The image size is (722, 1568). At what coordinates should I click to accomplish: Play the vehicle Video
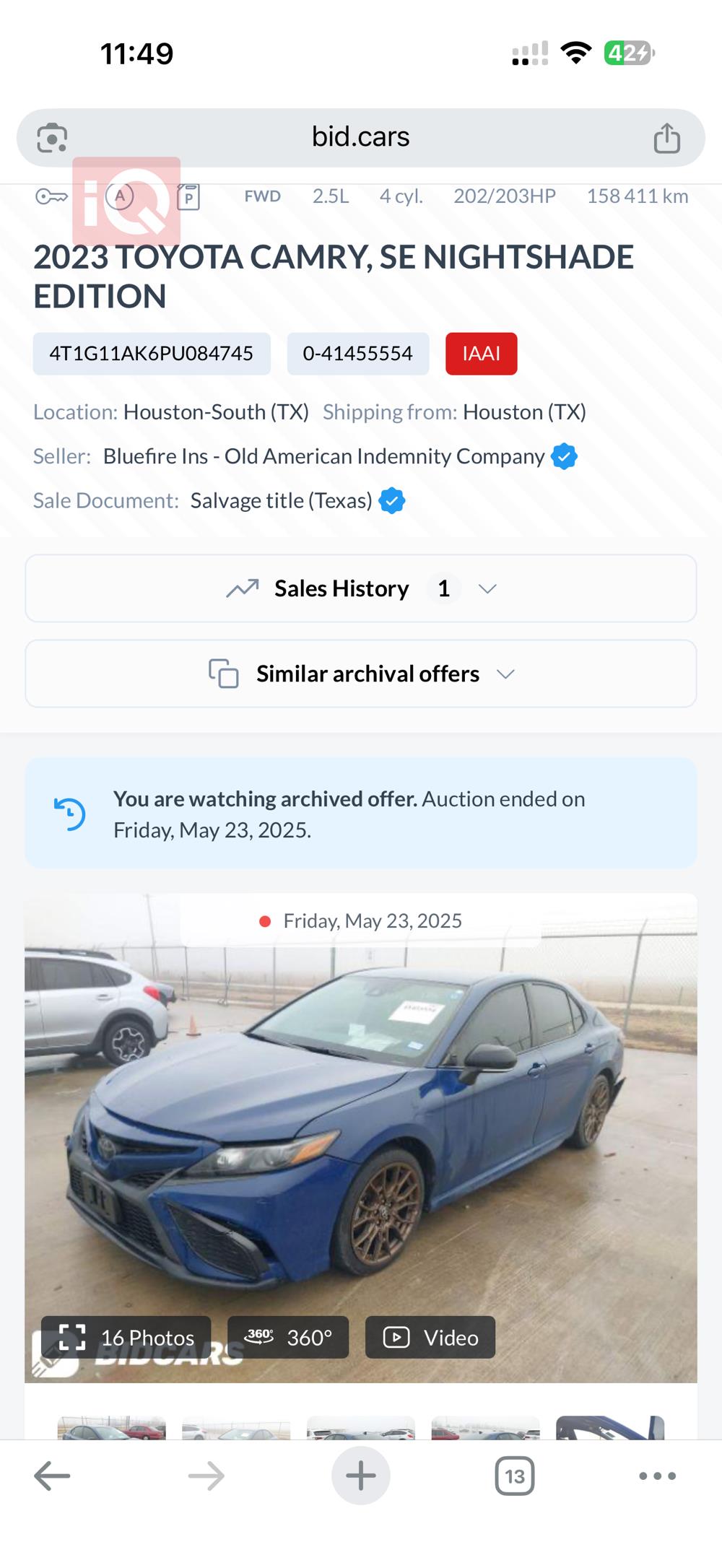pyautogui.click(x=430, y=1338)
